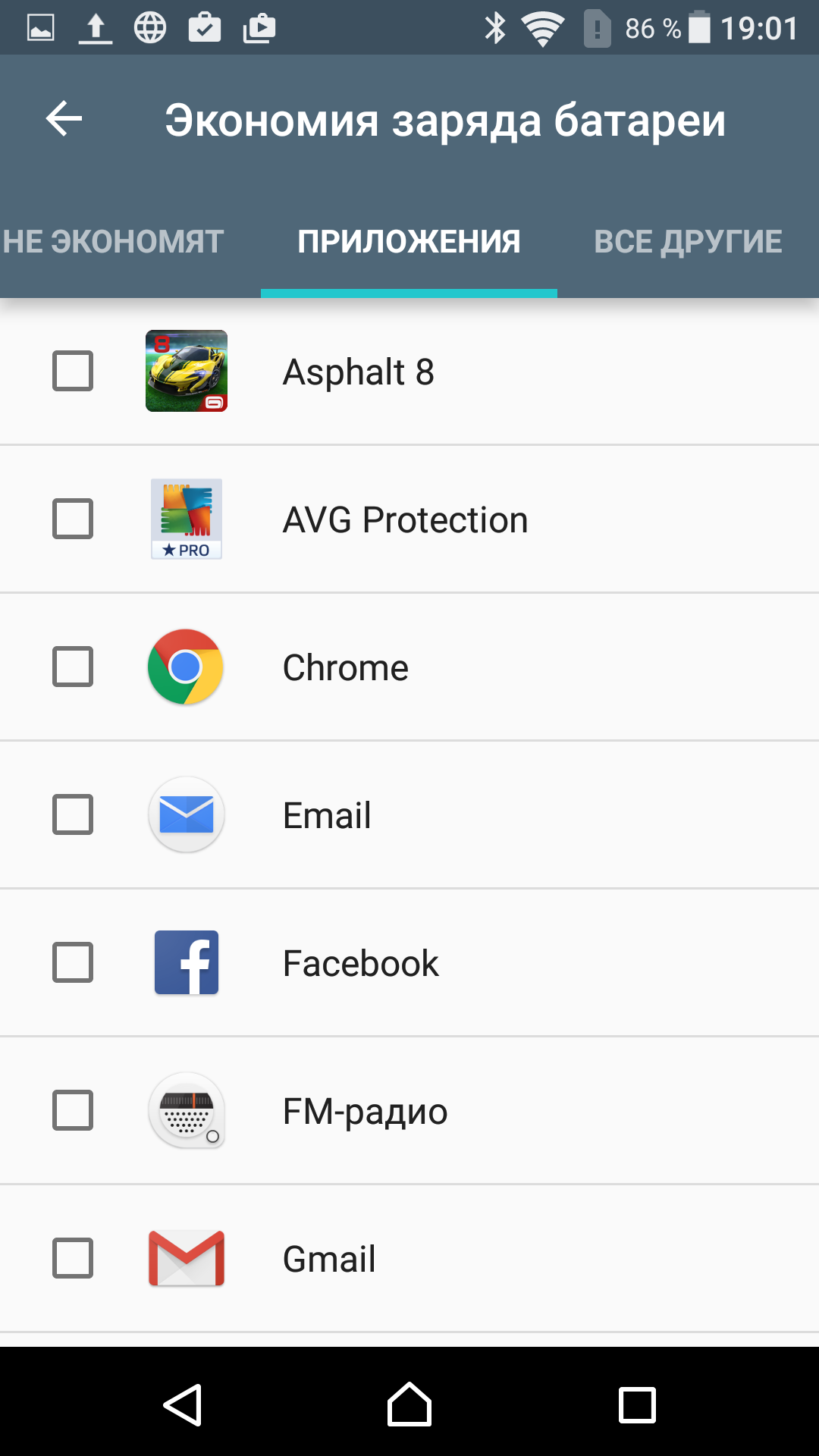
Task: Switch to the ВСЕ ДРУГИЕ tab
Action: click(x=688, y=242)
